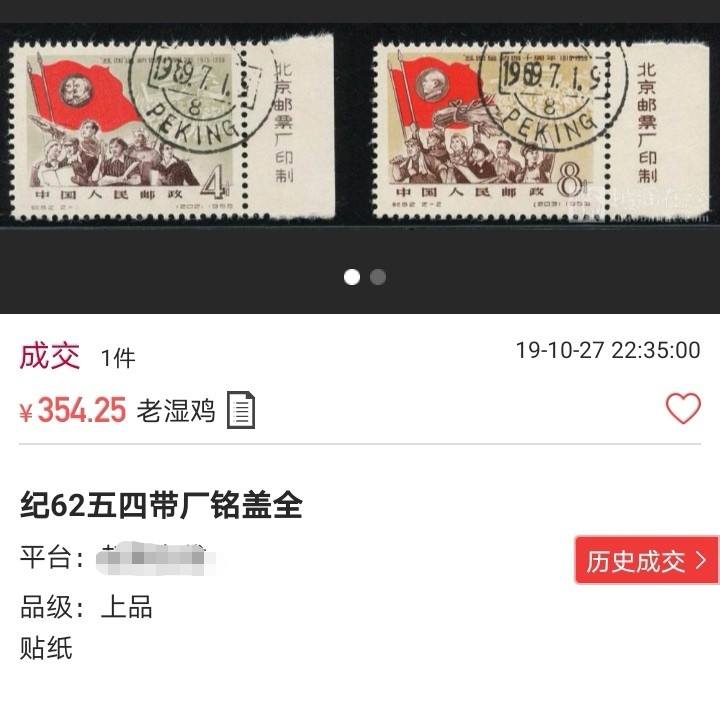Open the document icon beside 老湿鸡
720x709 pixels.
(x=241, y=410)
